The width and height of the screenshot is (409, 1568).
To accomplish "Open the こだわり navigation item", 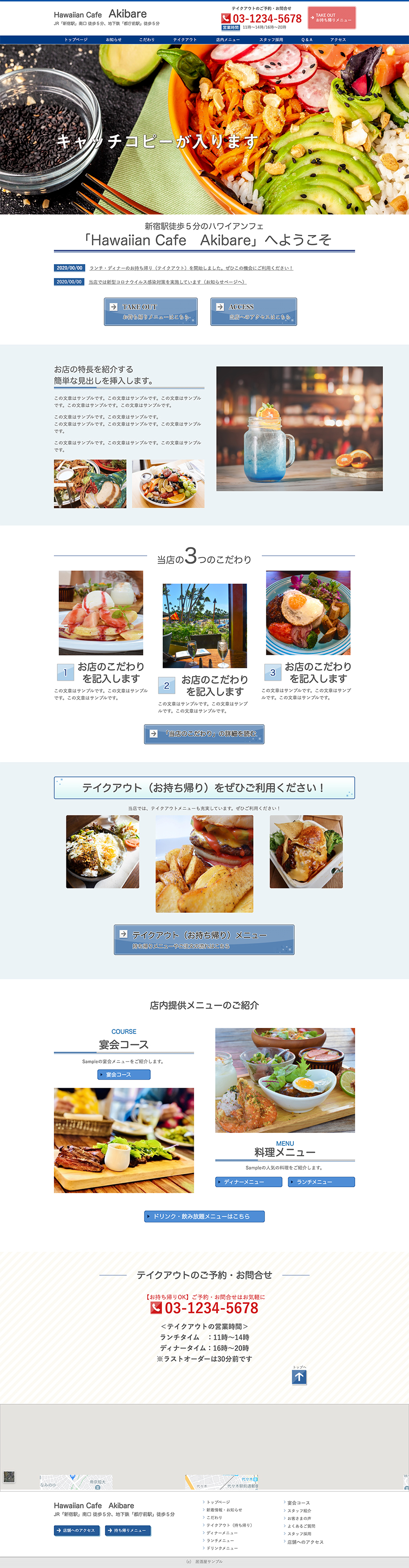I will (x=147, y=39).
